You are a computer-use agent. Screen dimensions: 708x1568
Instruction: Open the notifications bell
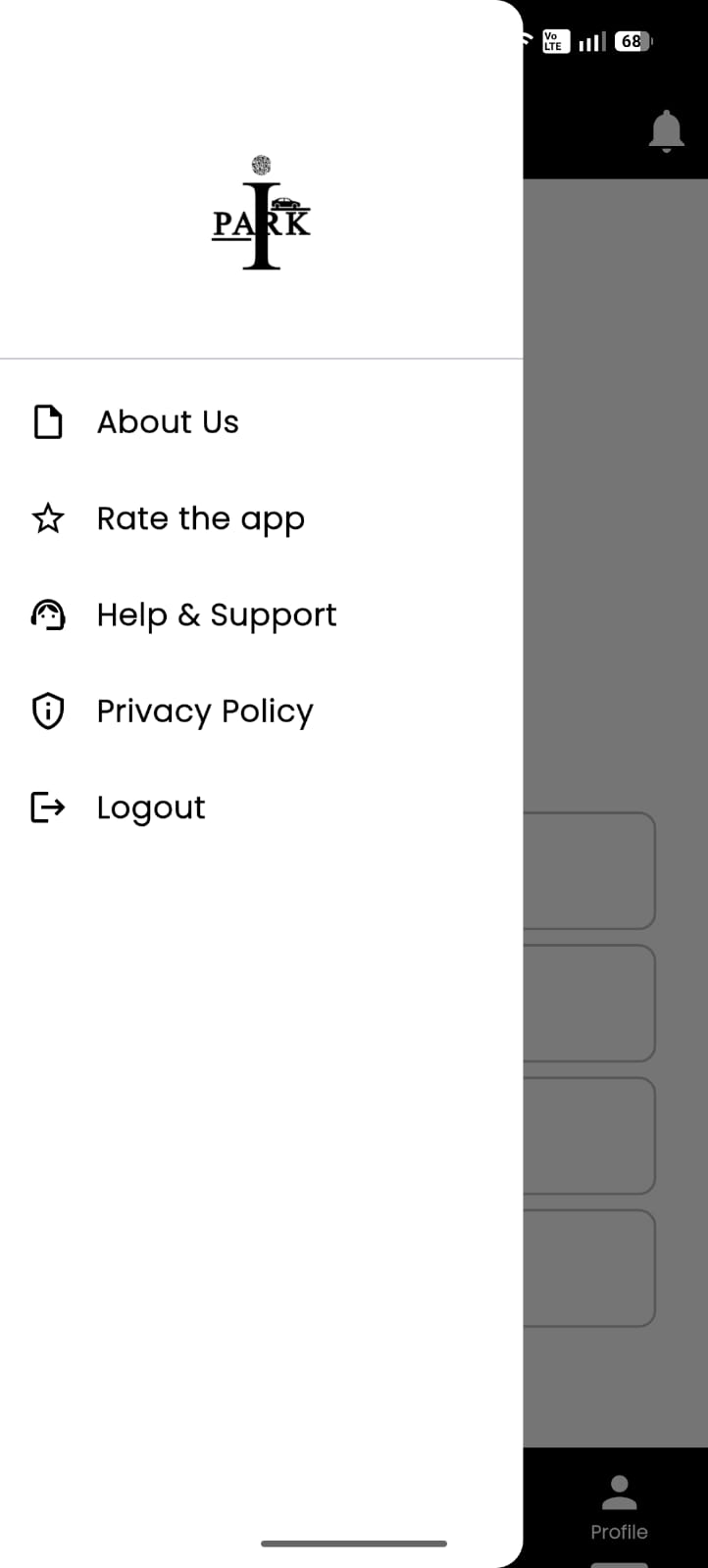[666, 130]
